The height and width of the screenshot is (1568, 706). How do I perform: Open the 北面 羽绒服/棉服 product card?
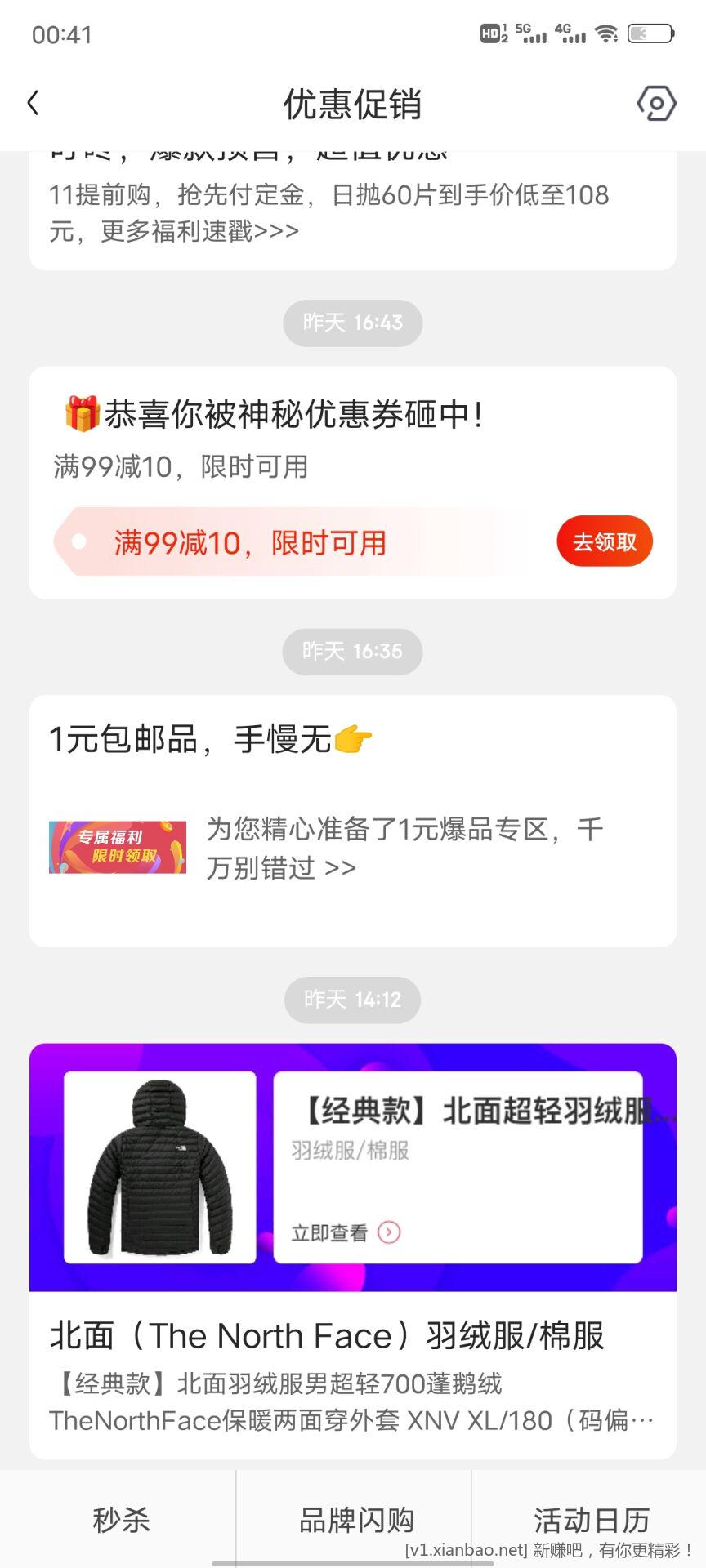point(351,1372)
